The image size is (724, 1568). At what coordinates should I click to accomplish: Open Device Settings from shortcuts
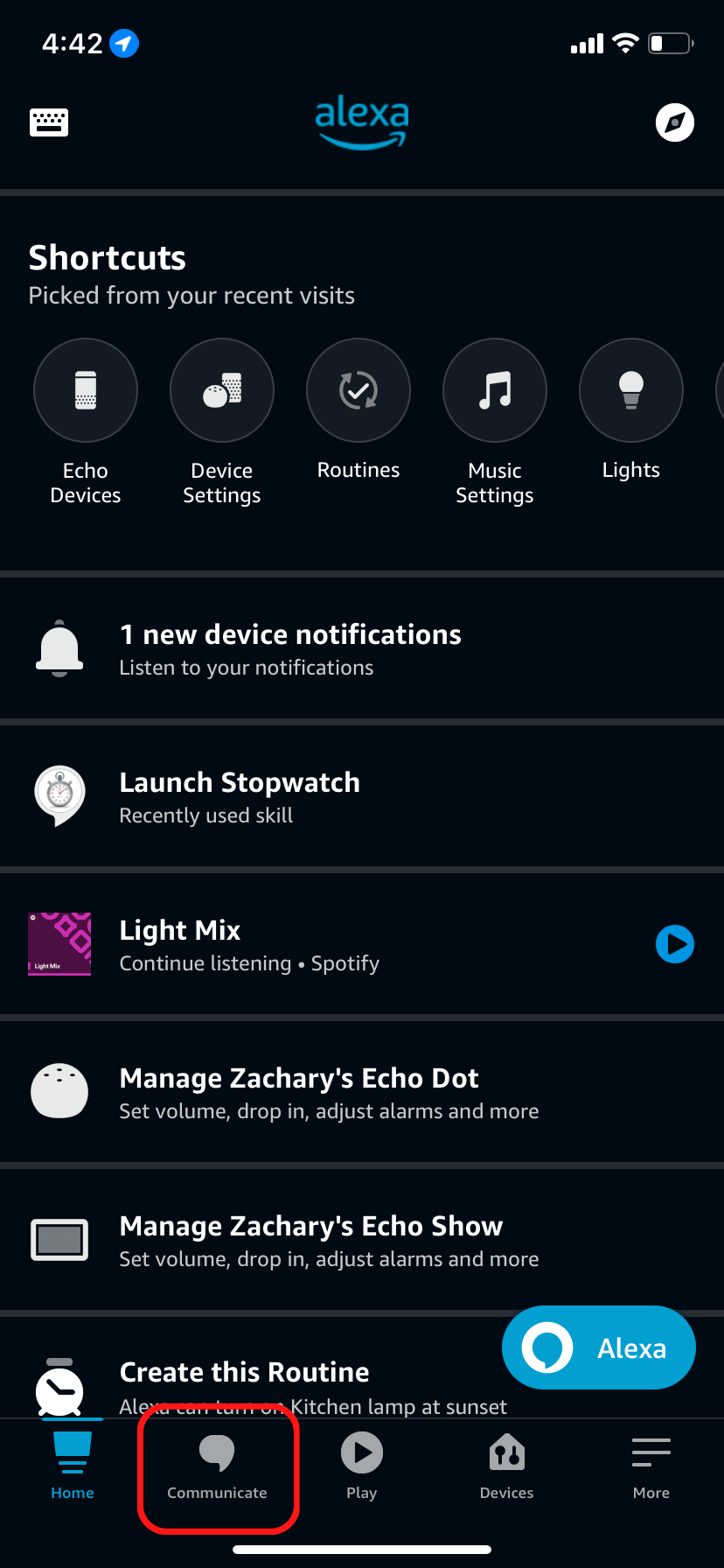[x=221, y=390]
